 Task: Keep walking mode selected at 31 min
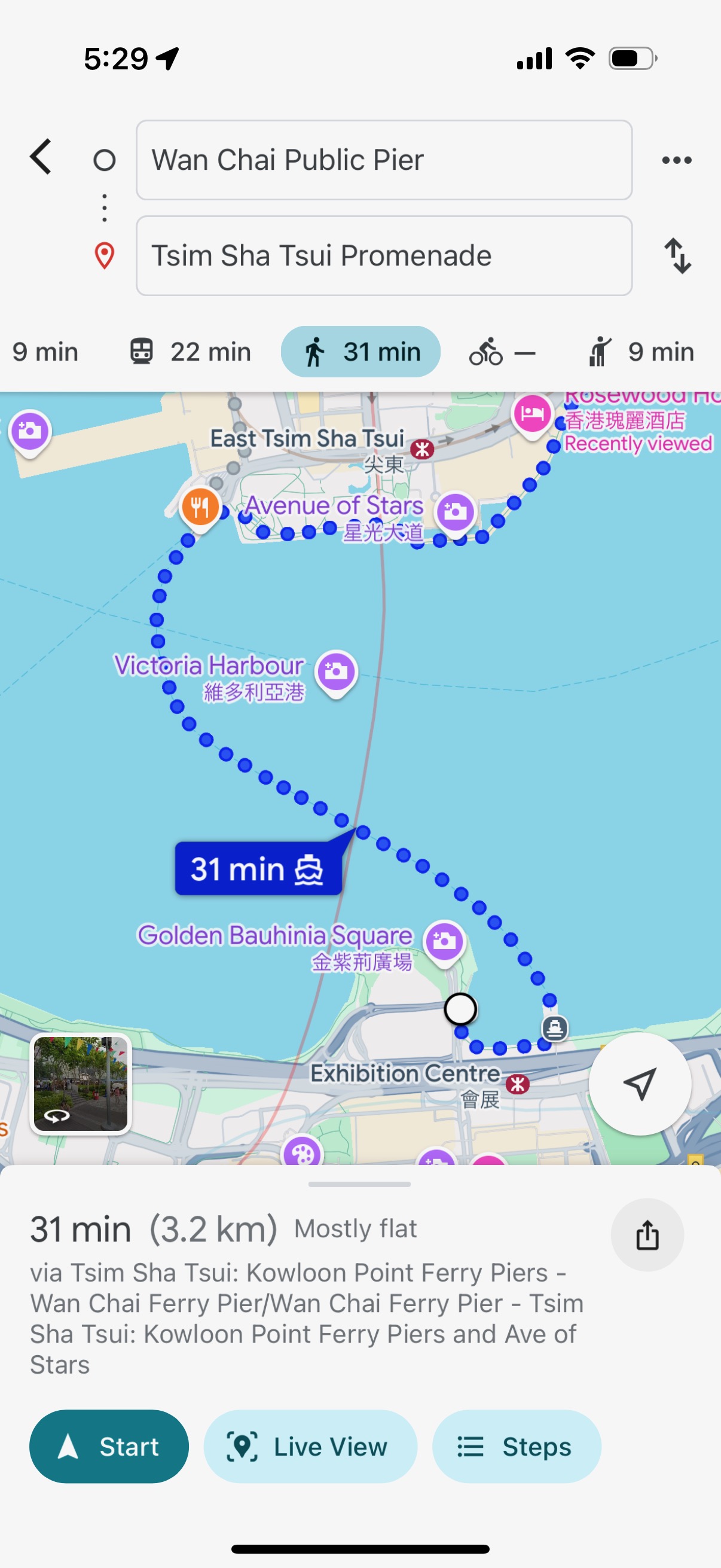(359, 351)
